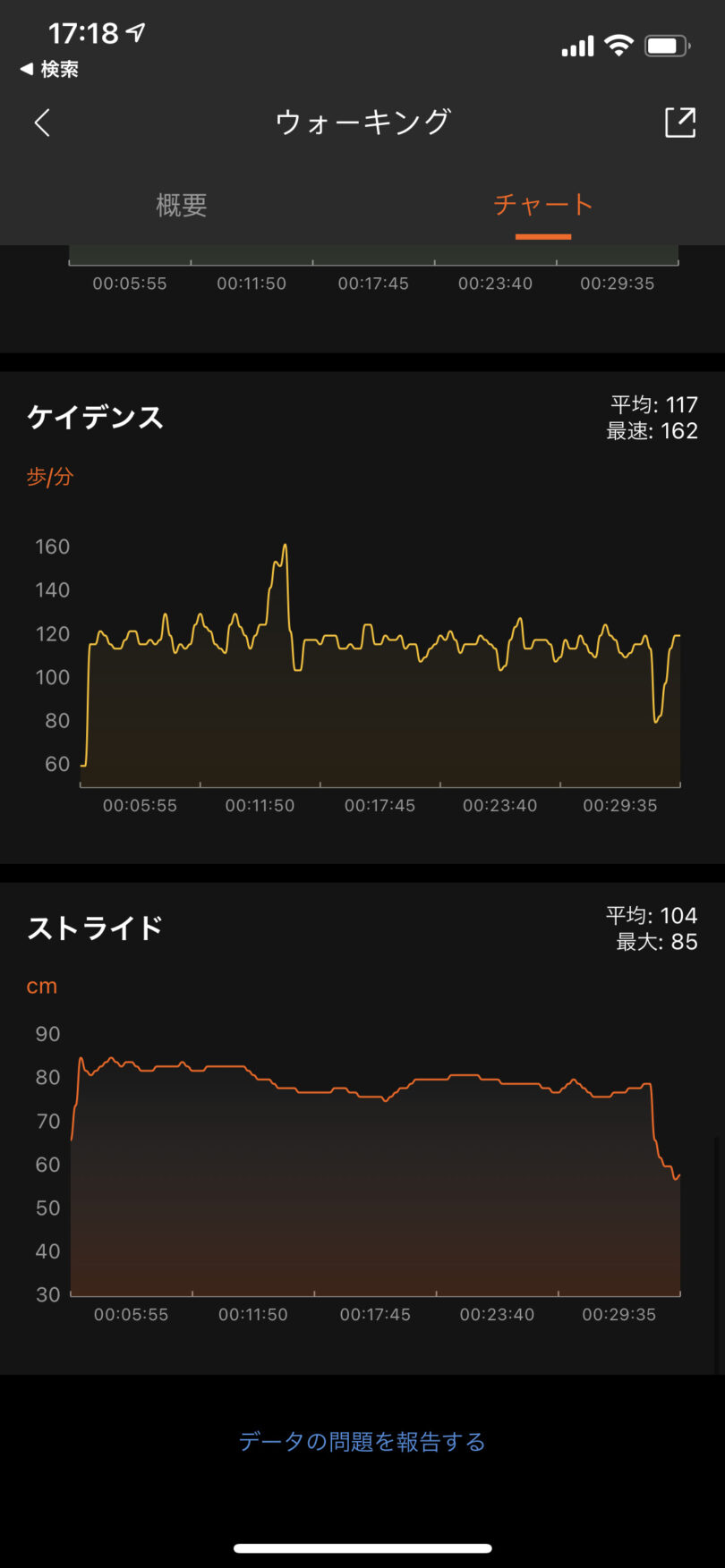Switch to the 概要 tab

coord(182,205)
